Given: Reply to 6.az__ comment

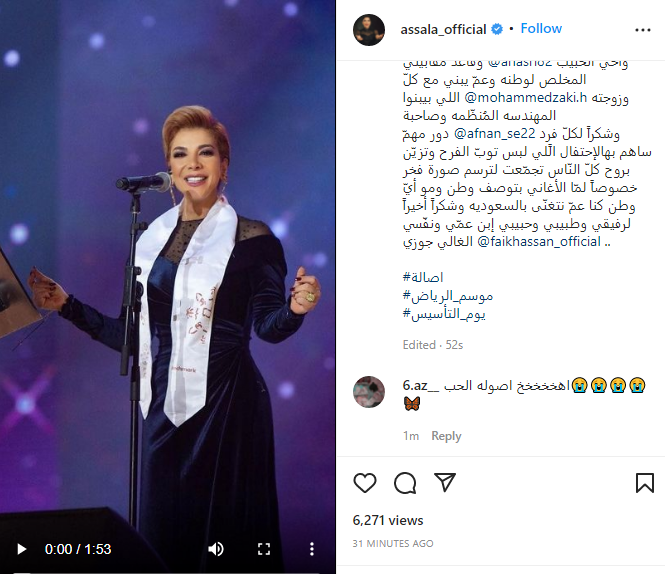Looking at the screenshot, I should 446,436.
